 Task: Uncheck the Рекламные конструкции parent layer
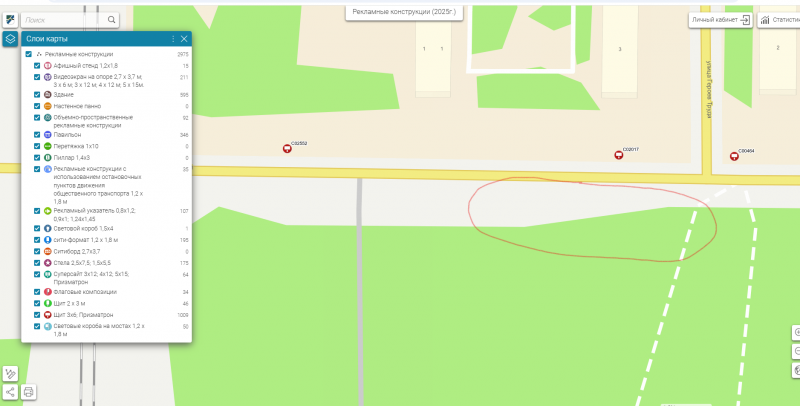pos(28,54)
